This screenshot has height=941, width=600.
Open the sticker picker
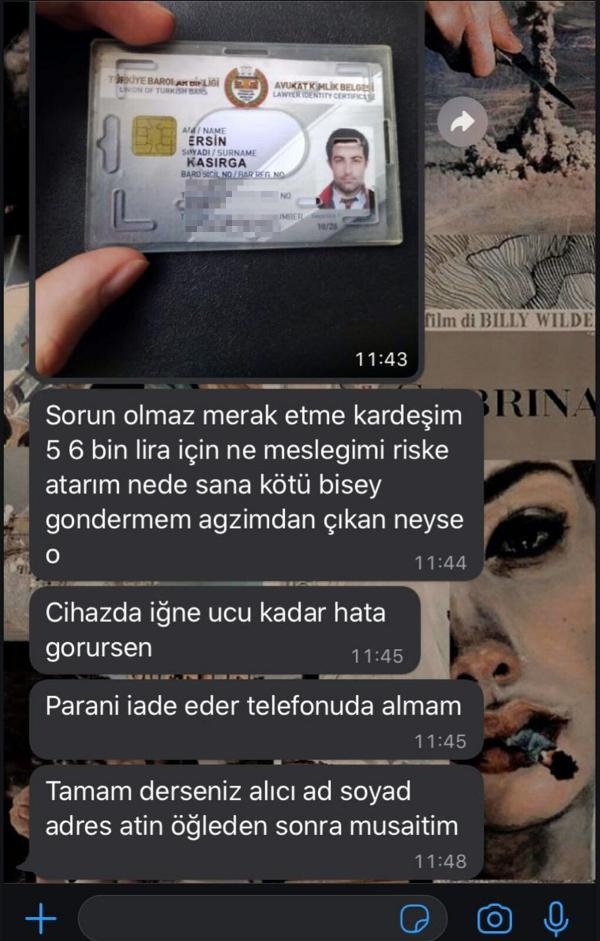[415, 917]
